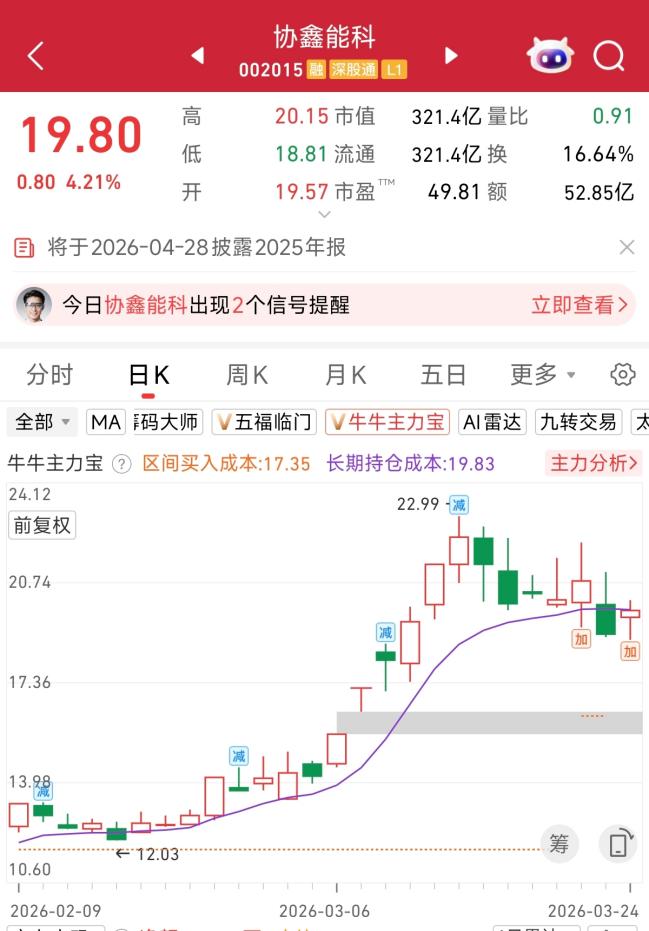Screen dimensions: 649x931
Task: Select the 月K chart tab
Action: click(x=345, y=375)
